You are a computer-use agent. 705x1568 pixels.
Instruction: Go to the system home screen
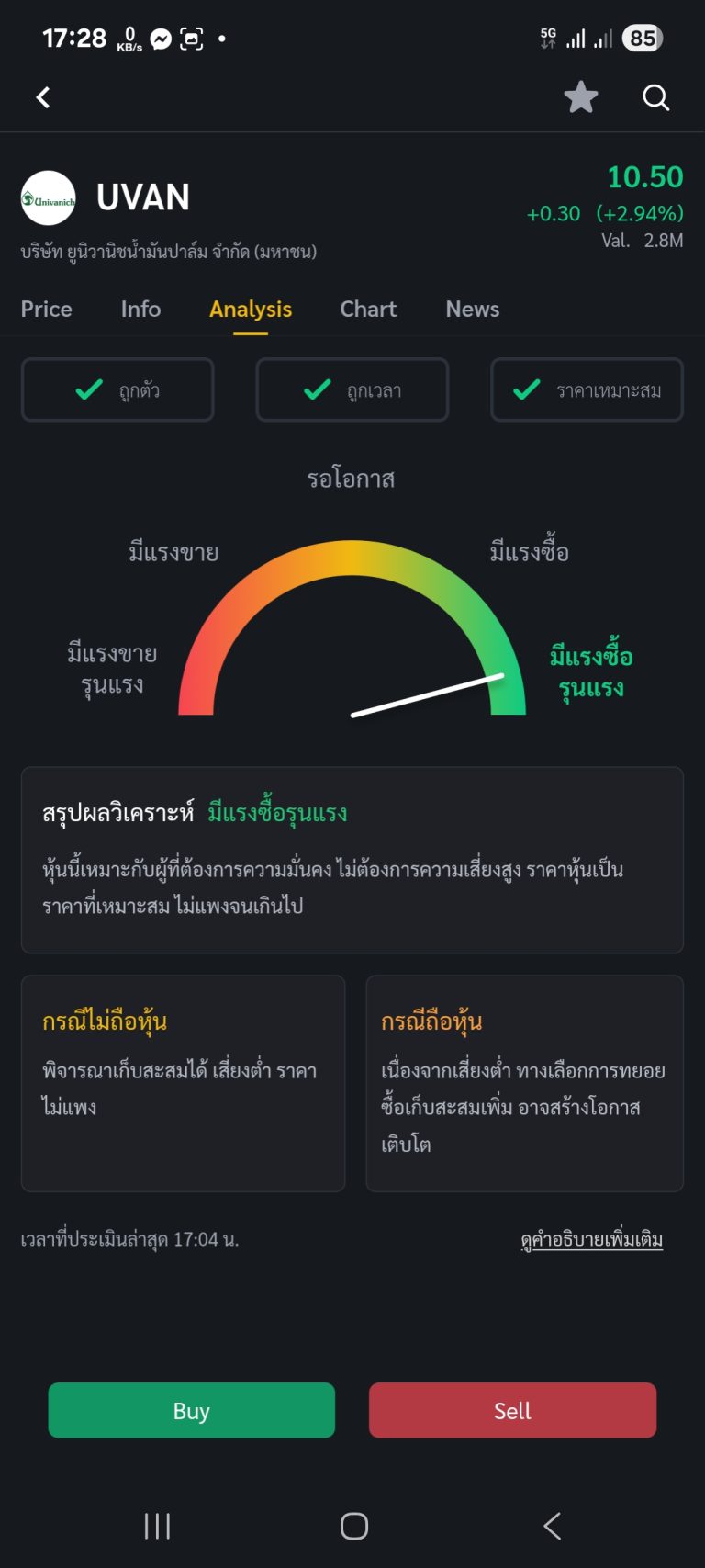[354, 1526]
